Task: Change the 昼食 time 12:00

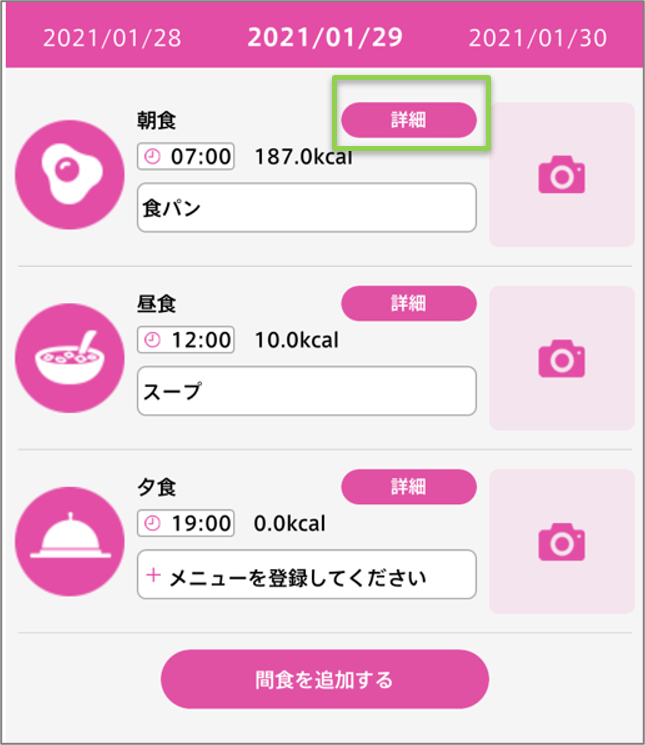Action: point(186,340)
